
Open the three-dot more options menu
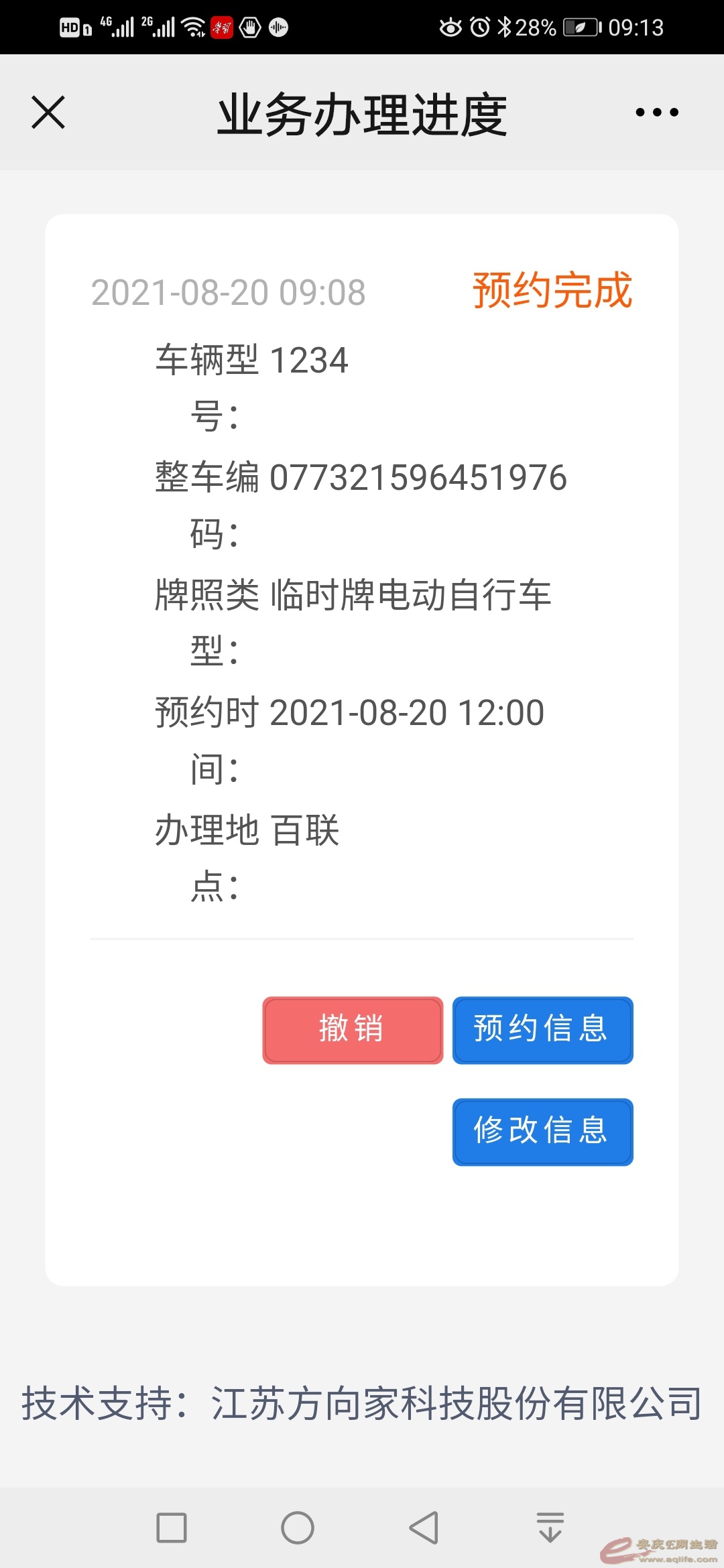click(657, 113)
